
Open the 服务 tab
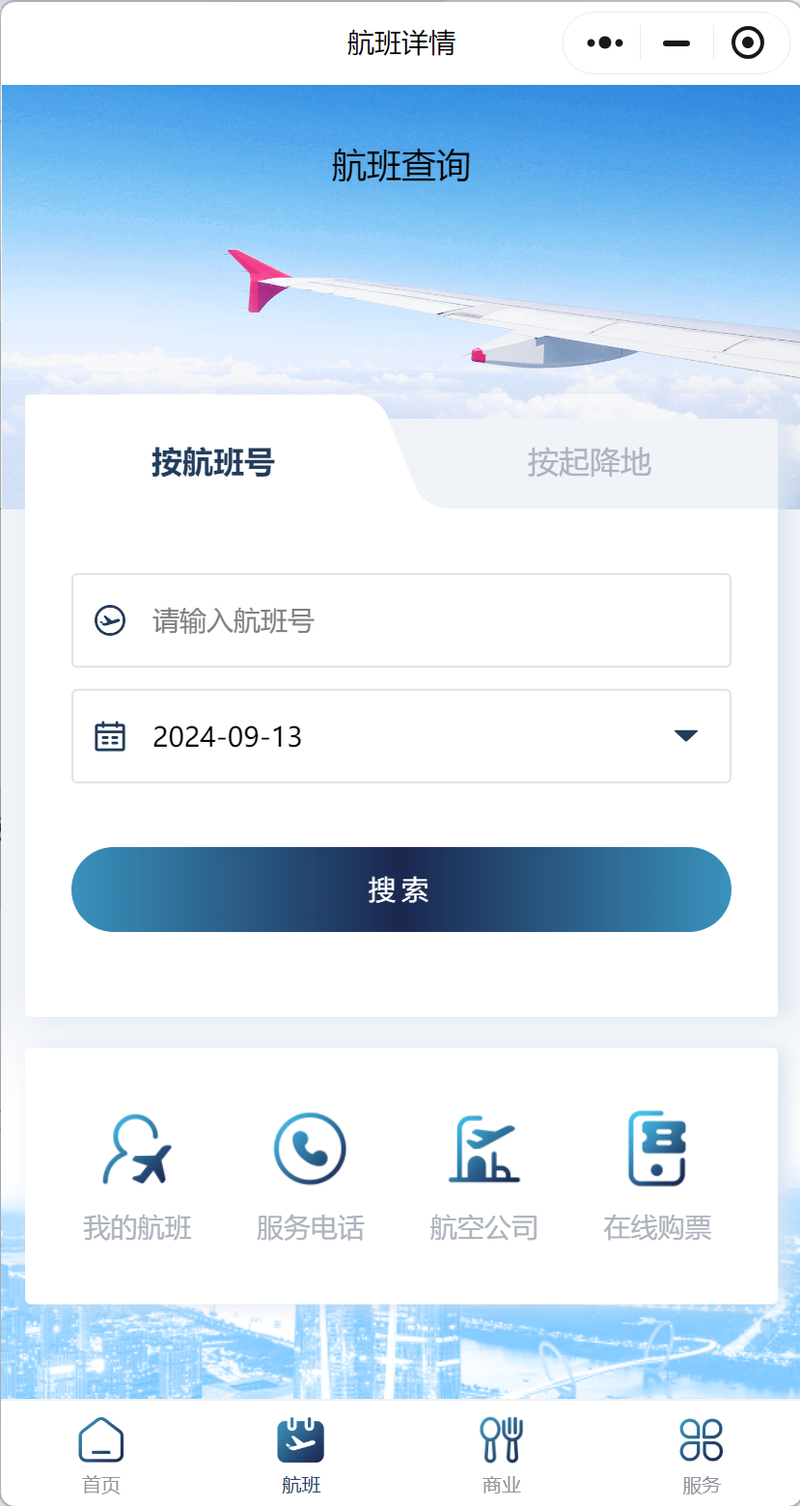point(701,1455)
